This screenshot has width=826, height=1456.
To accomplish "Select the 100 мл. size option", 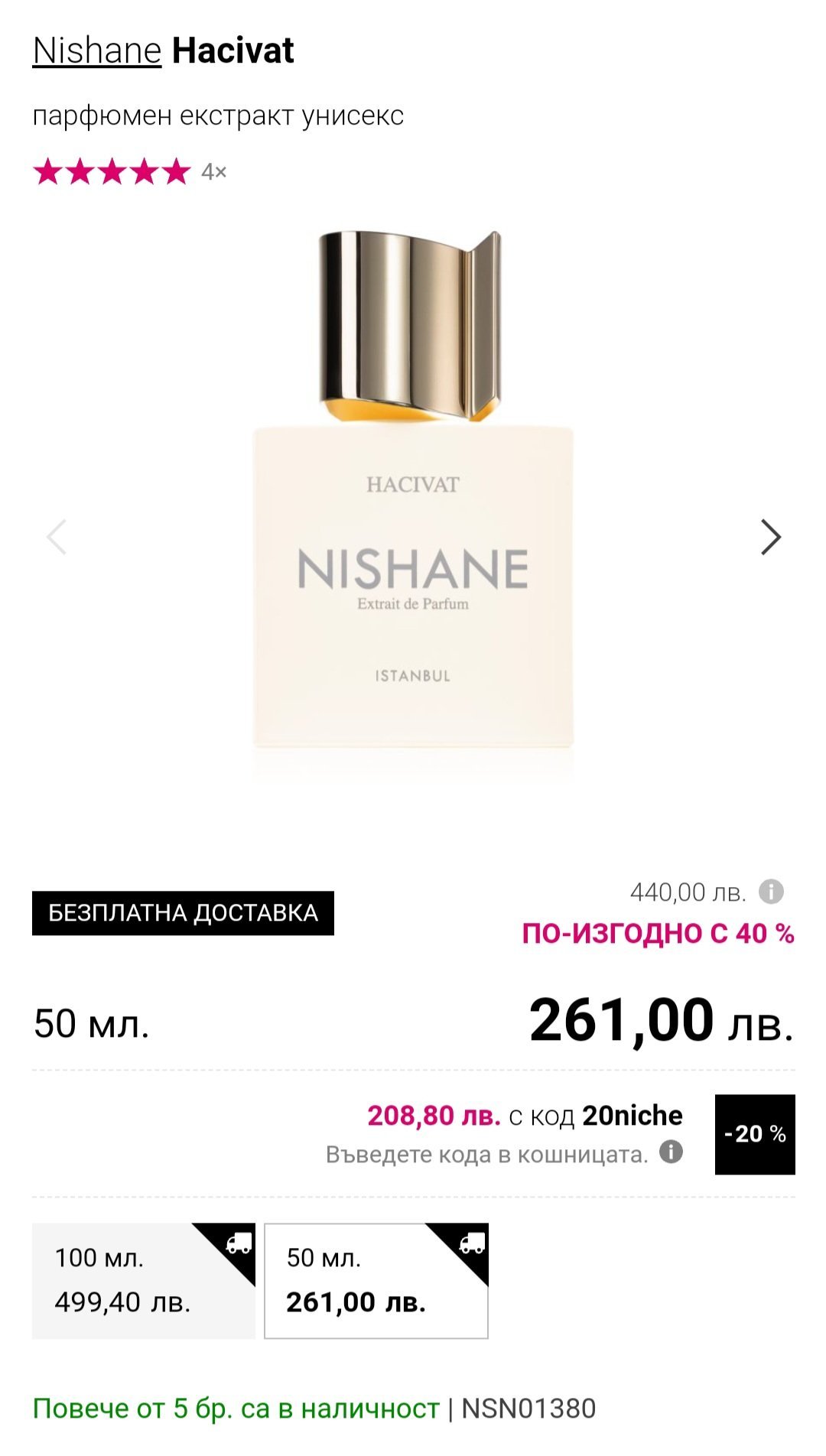I will coord(144,1281).
